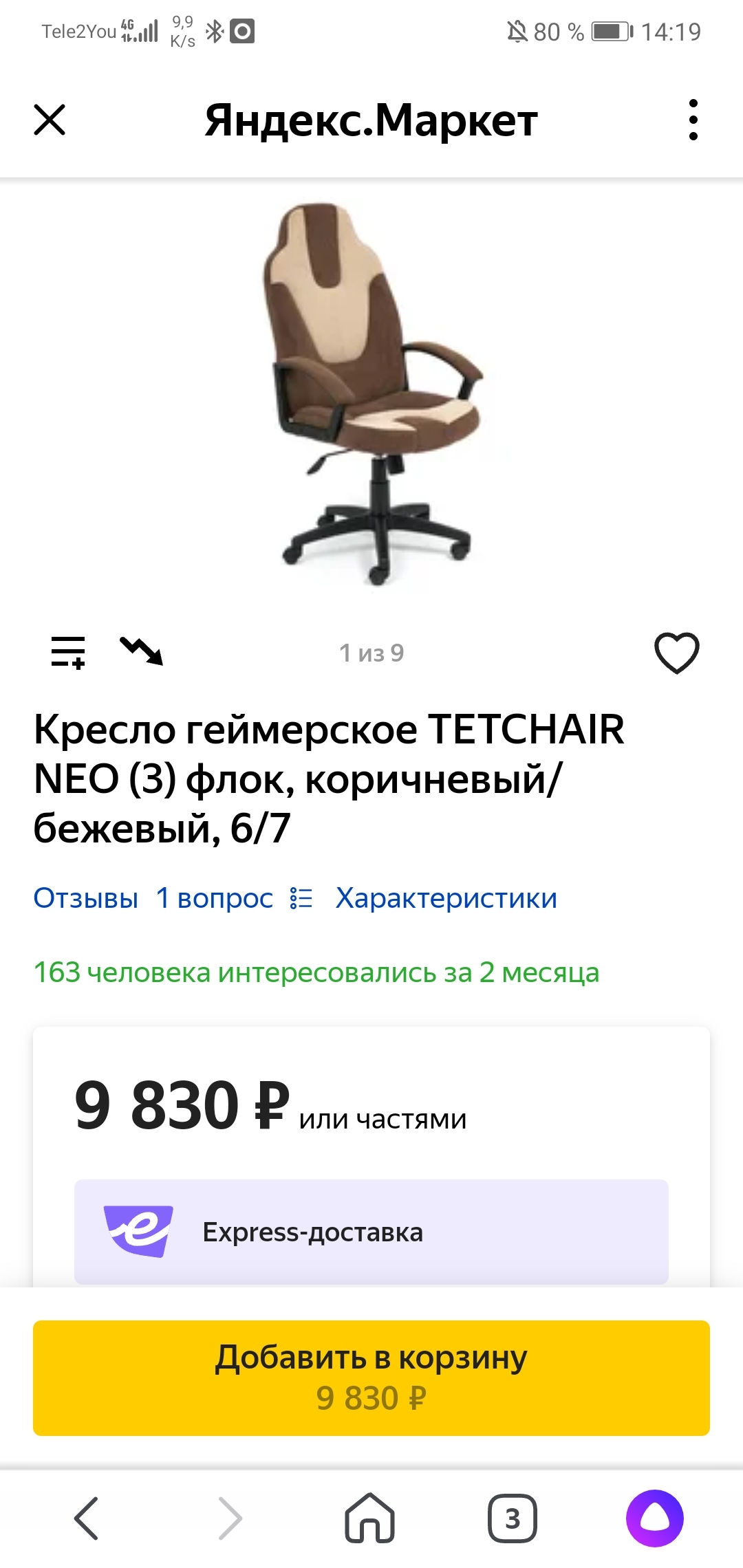Tap the или частями installment option
Screen dimensions: 743x1568
383,1120
